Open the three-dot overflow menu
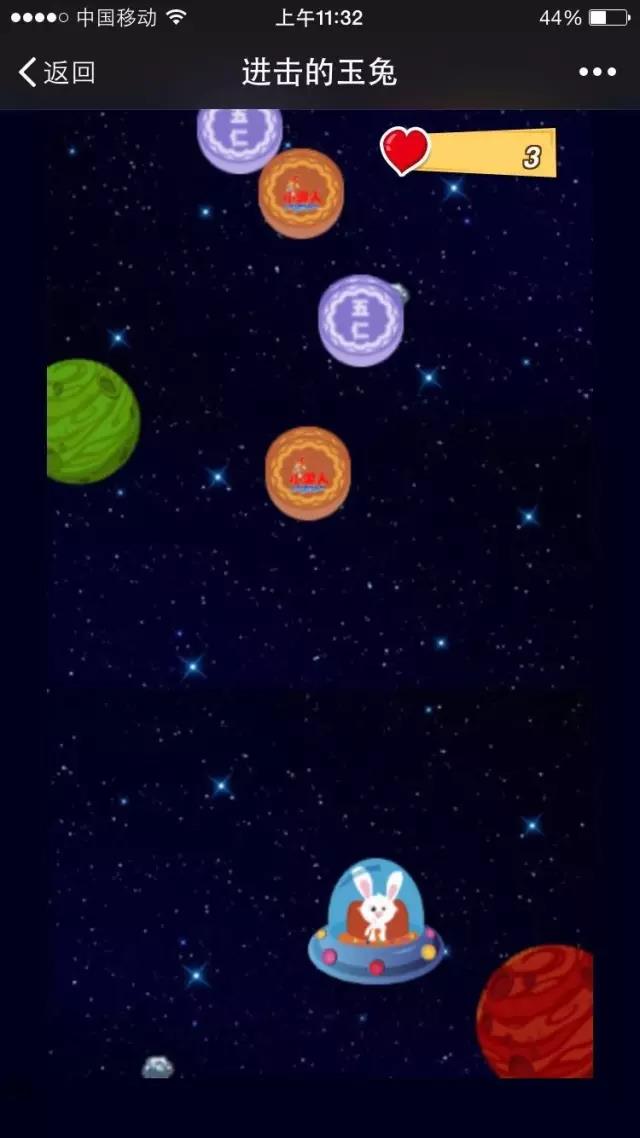This screenshot has height=1138, width=640. pyautogui.click(x=597, y=72)
